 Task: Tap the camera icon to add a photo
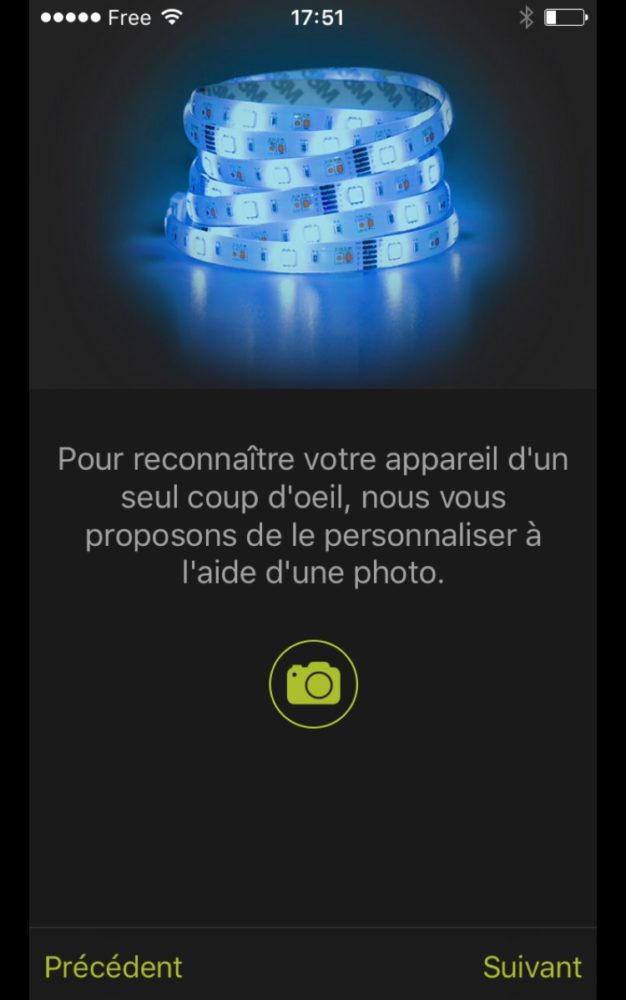(x=313, y=684)
